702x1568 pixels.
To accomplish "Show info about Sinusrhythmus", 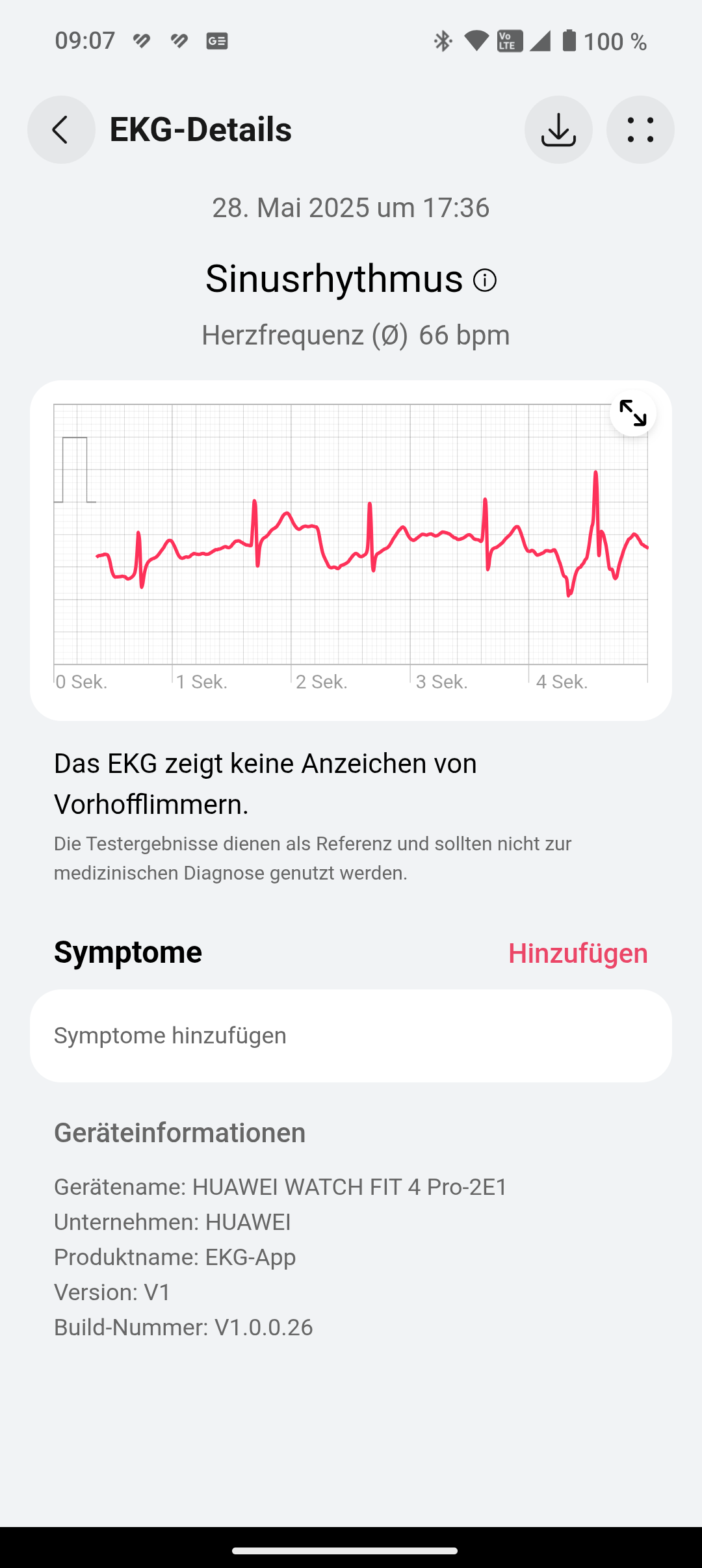I will 485,280.
